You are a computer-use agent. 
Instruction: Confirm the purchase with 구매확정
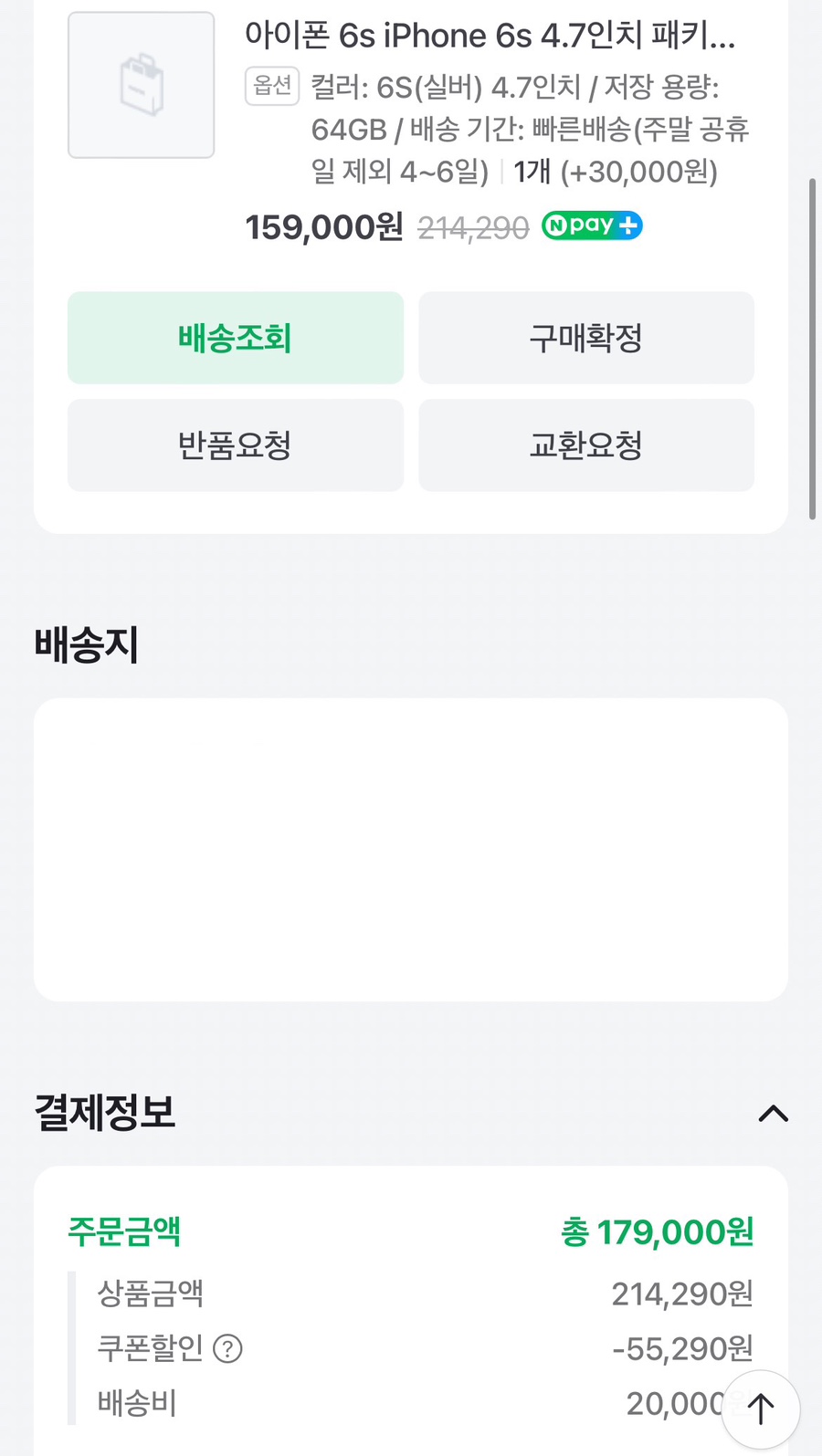[586, 338]
